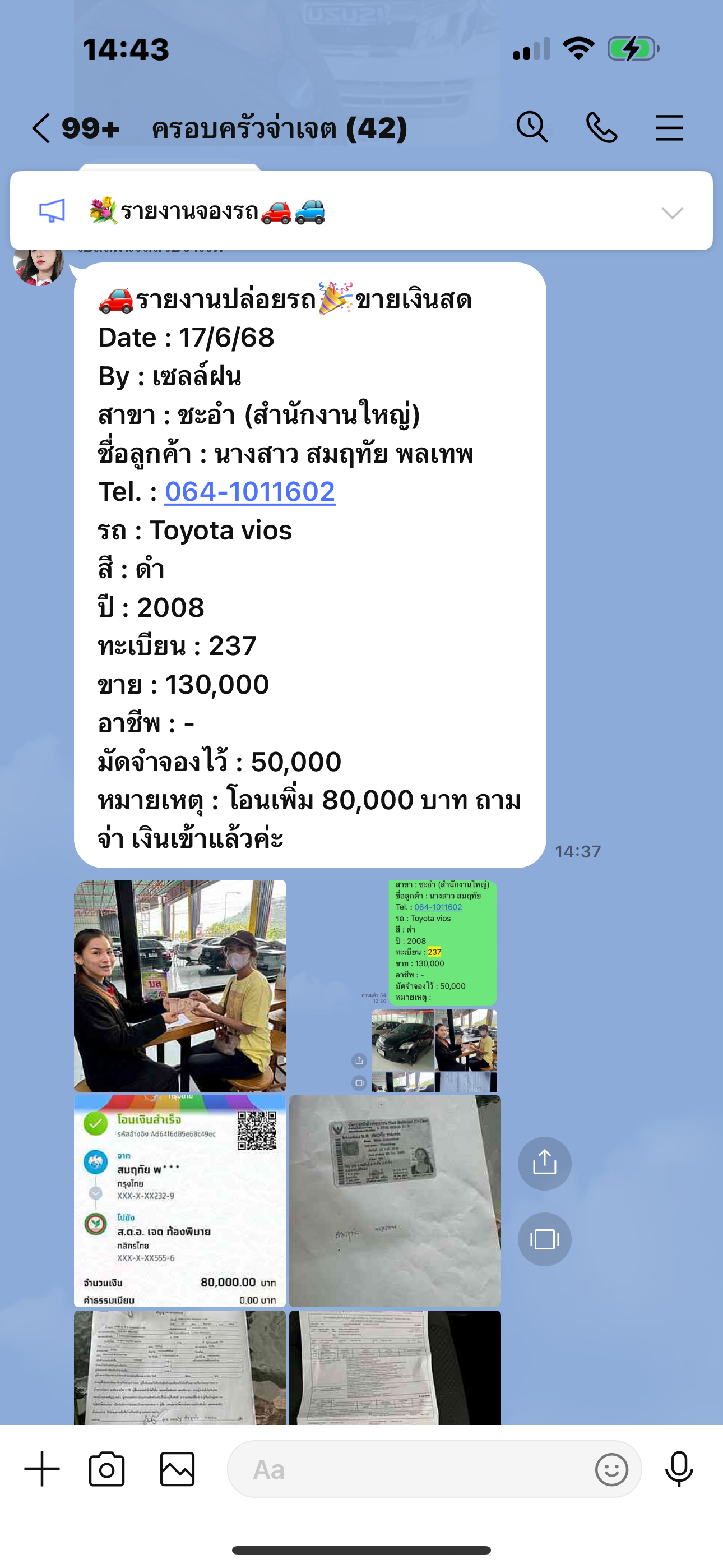
Task: Go back to the chat list
Action: [41, 128]
